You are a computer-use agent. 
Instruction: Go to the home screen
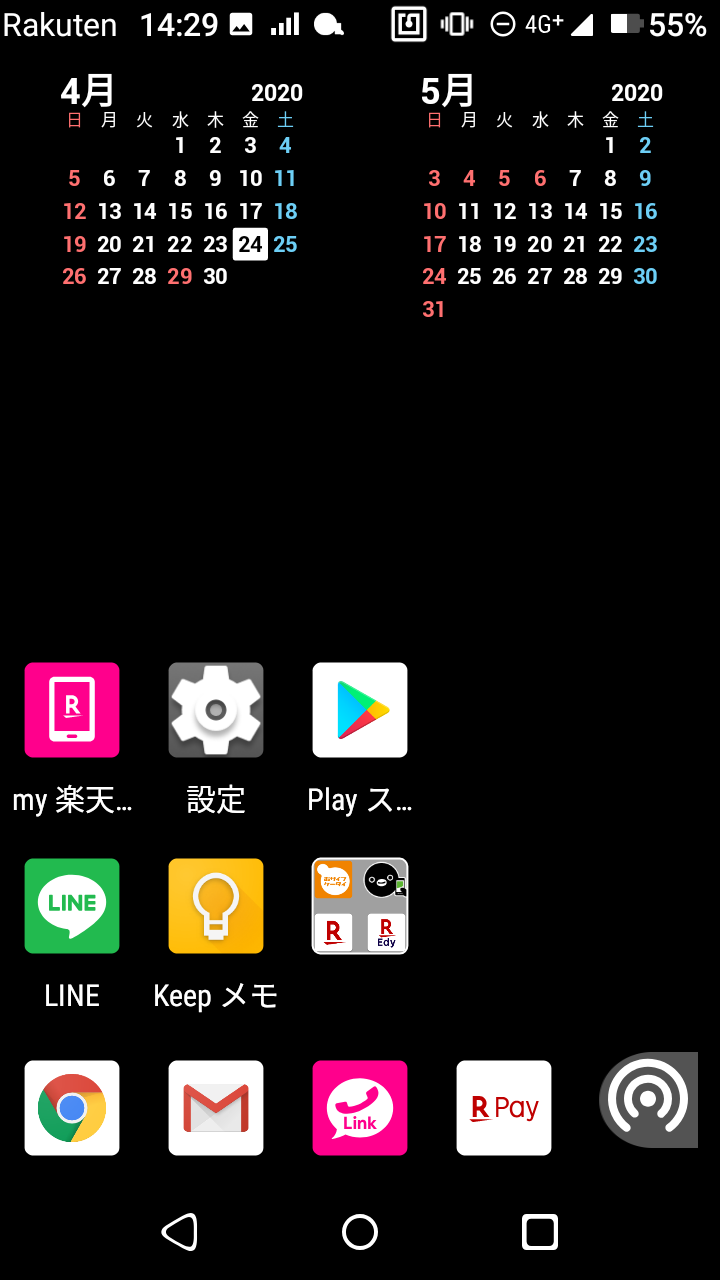pyautogui.click(x=360, y=1232)
